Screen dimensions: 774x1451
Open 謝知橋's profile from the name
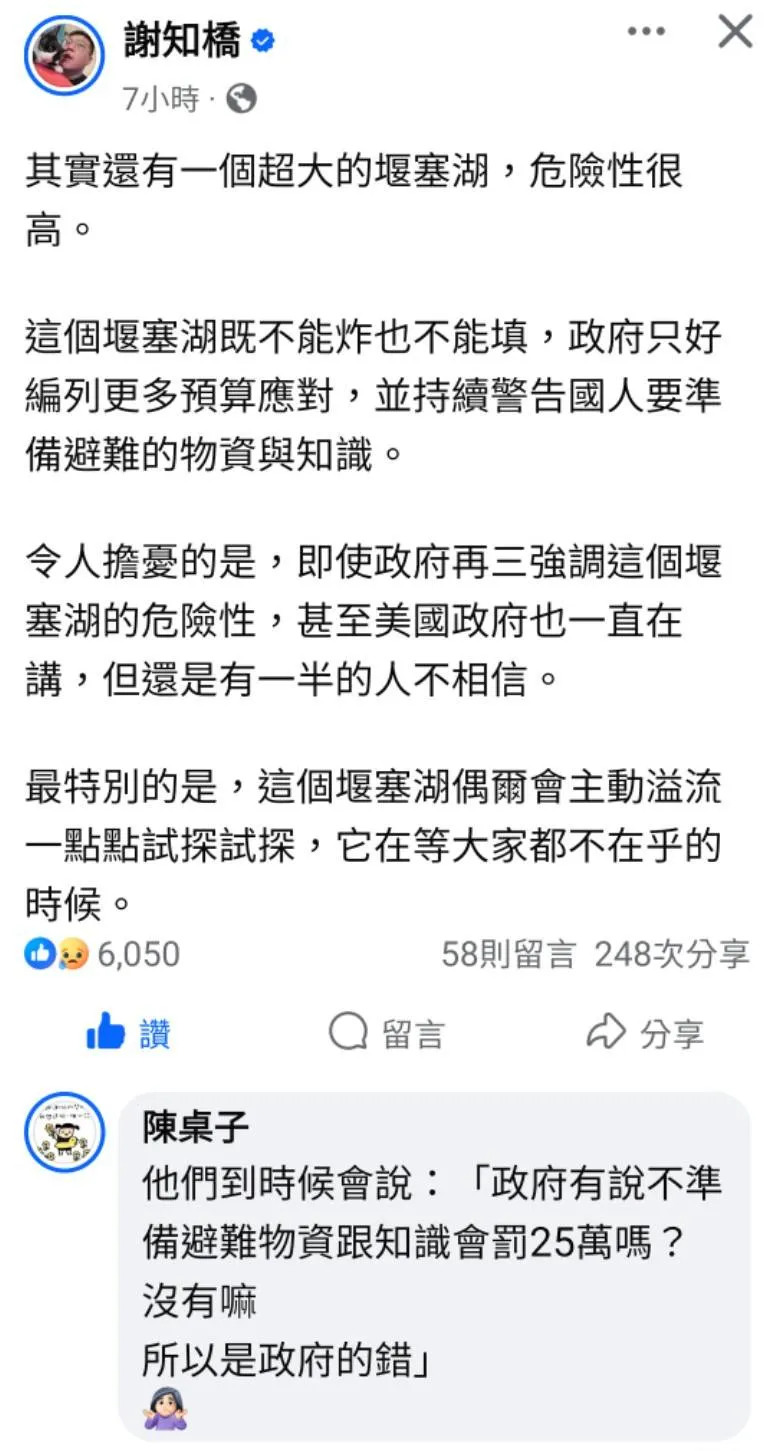(x=182, y=41)
